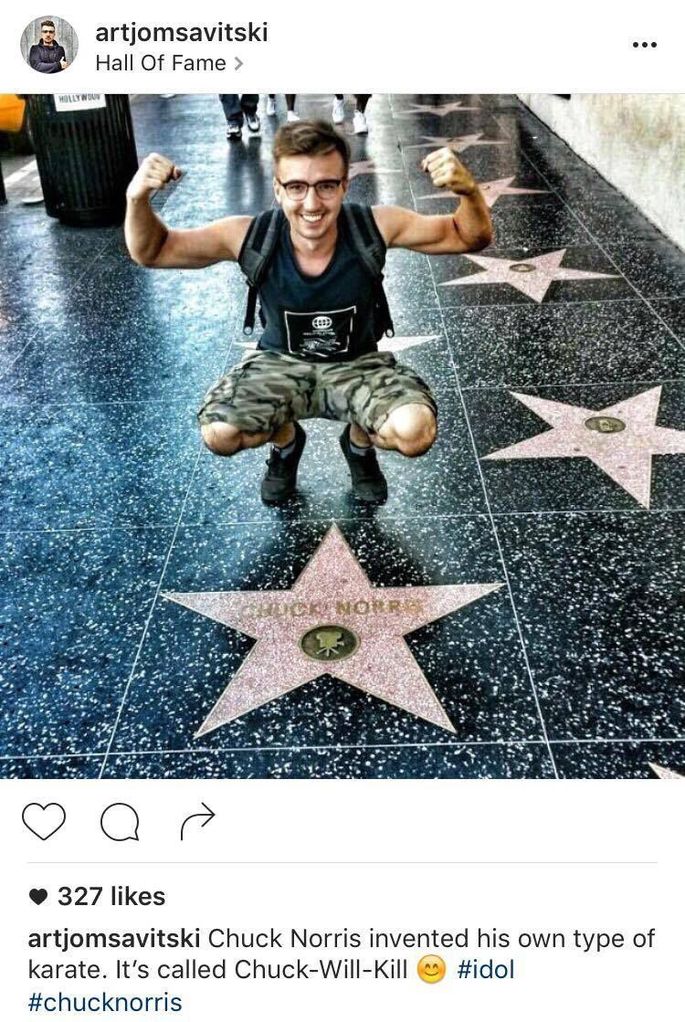Tap the Chuck Norris star photo post
This screenshot has width=685, height=1022.
[x=342, y=436]
